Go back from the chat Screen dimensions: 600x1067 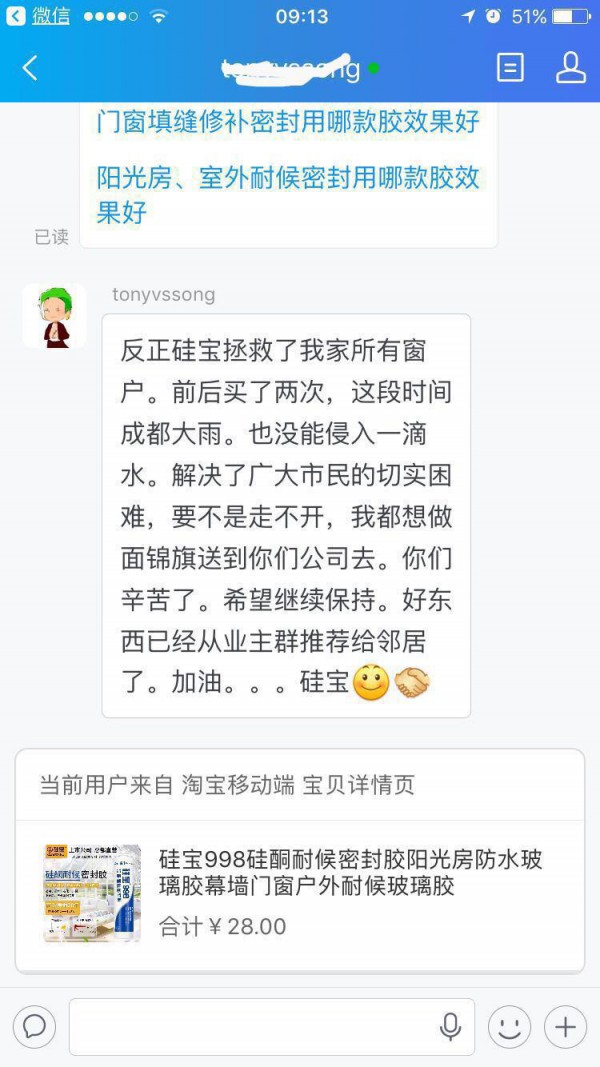pos(30,68)
